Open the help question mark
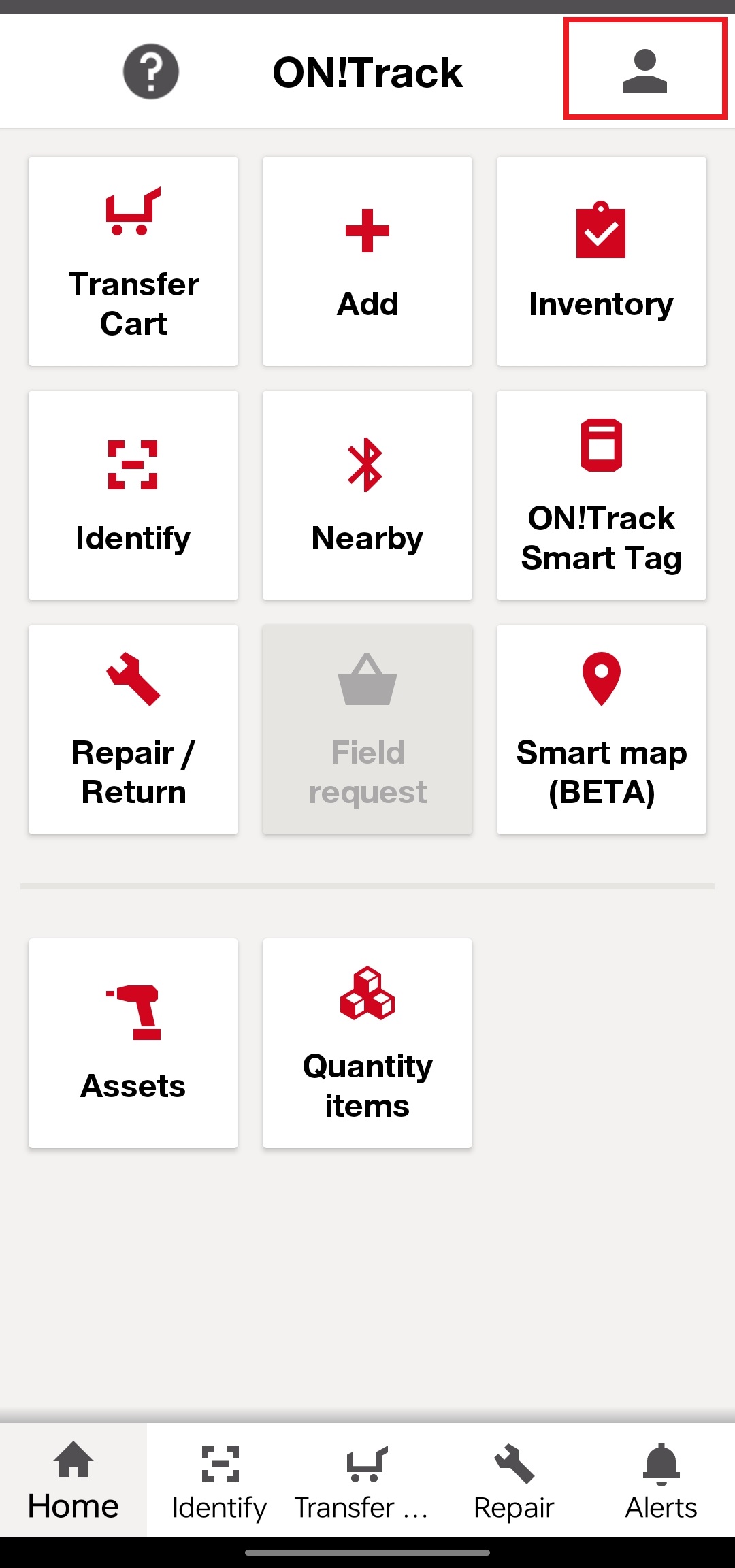Viewport: 735px width, 1568px height. (150, 71)
